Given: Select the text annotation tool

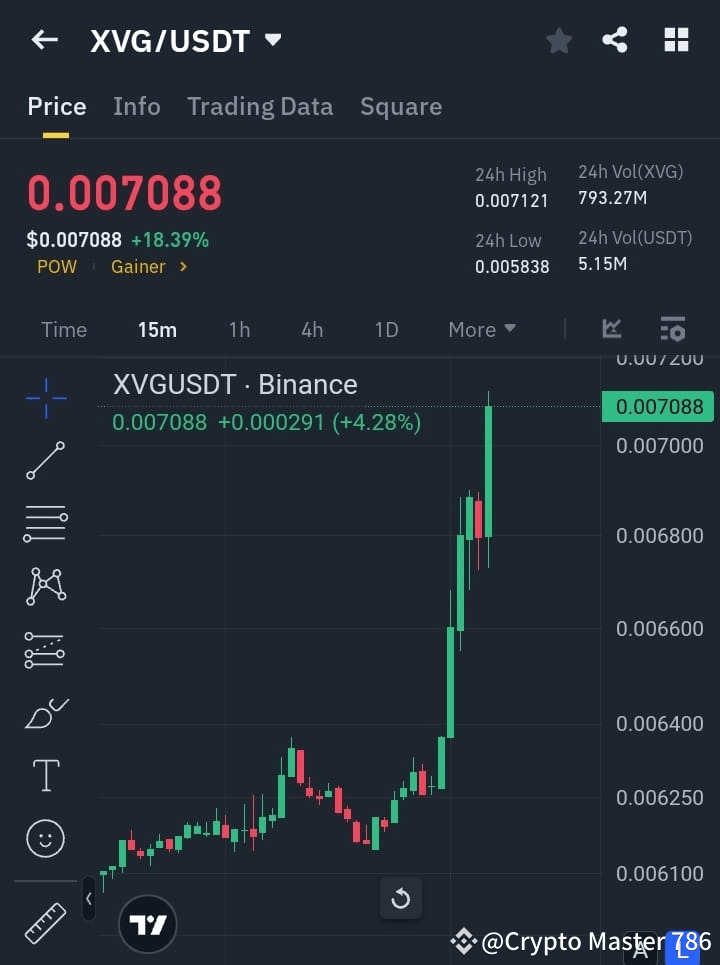Looking at the screenshot, I should (x=45, y=775).
